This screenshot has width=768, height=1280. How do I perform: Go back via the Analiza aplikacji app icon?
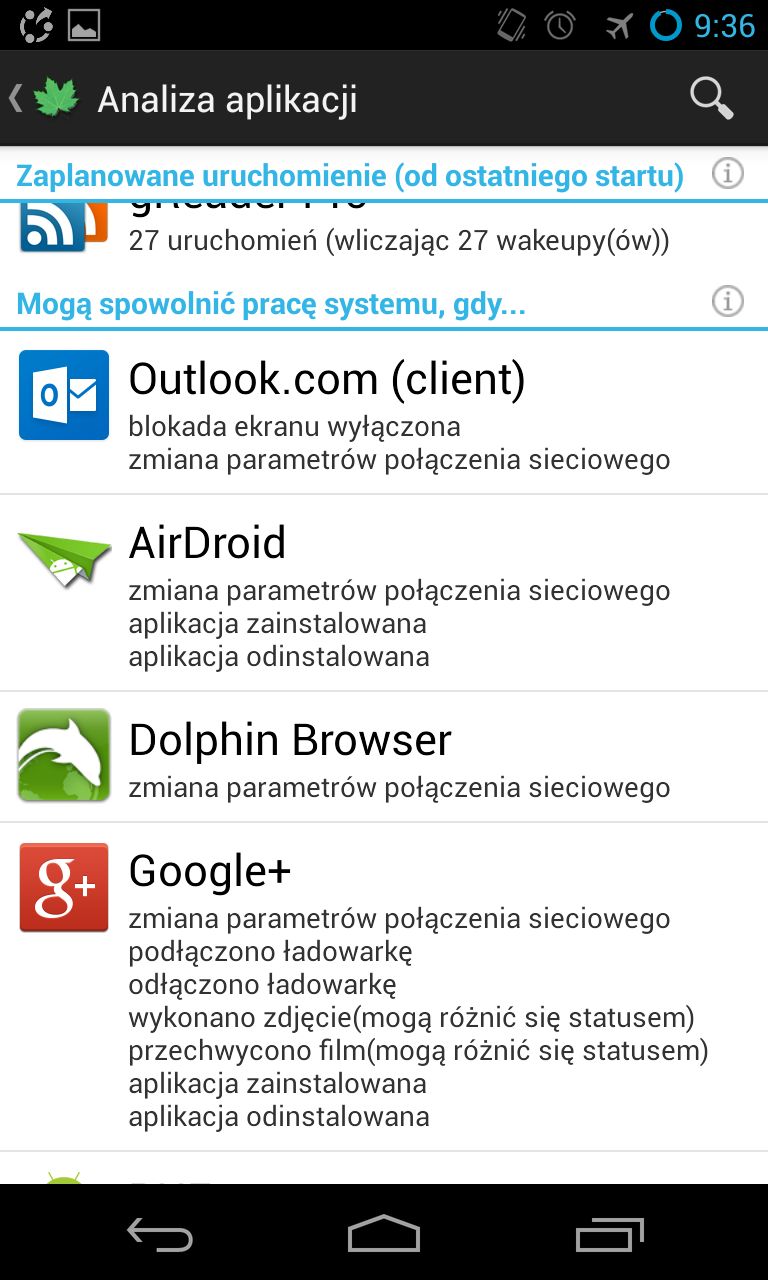pos(46,99)
